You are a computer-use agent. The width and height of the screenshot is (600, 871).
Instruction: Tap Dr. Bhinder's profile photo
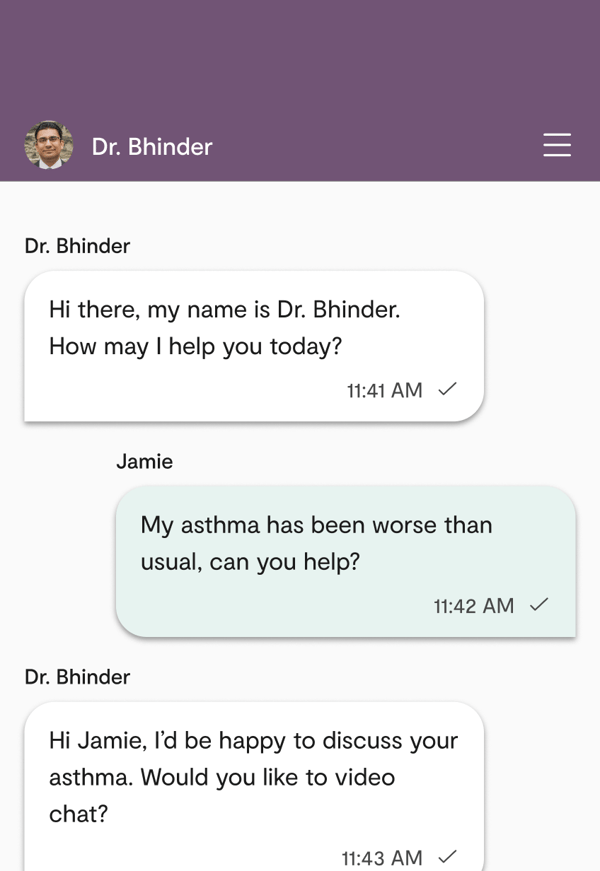tap(49, 146)
